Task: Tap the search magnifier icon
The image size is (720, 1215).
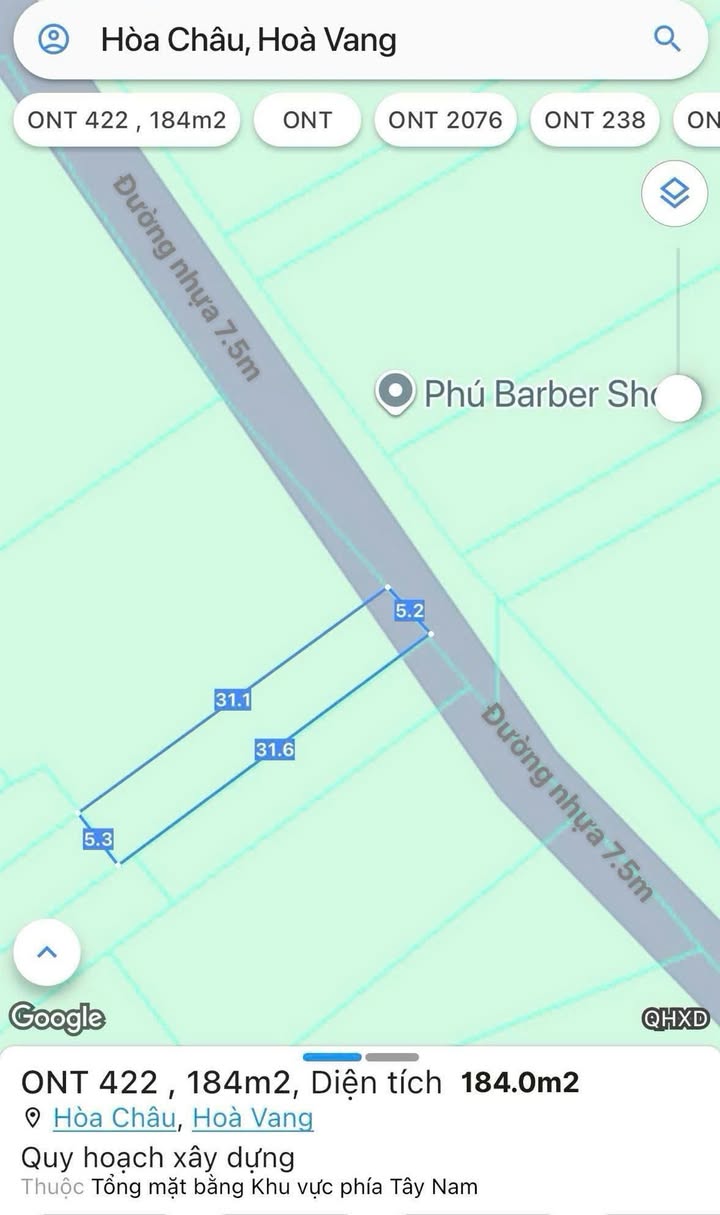Action: tap(666, 39)
